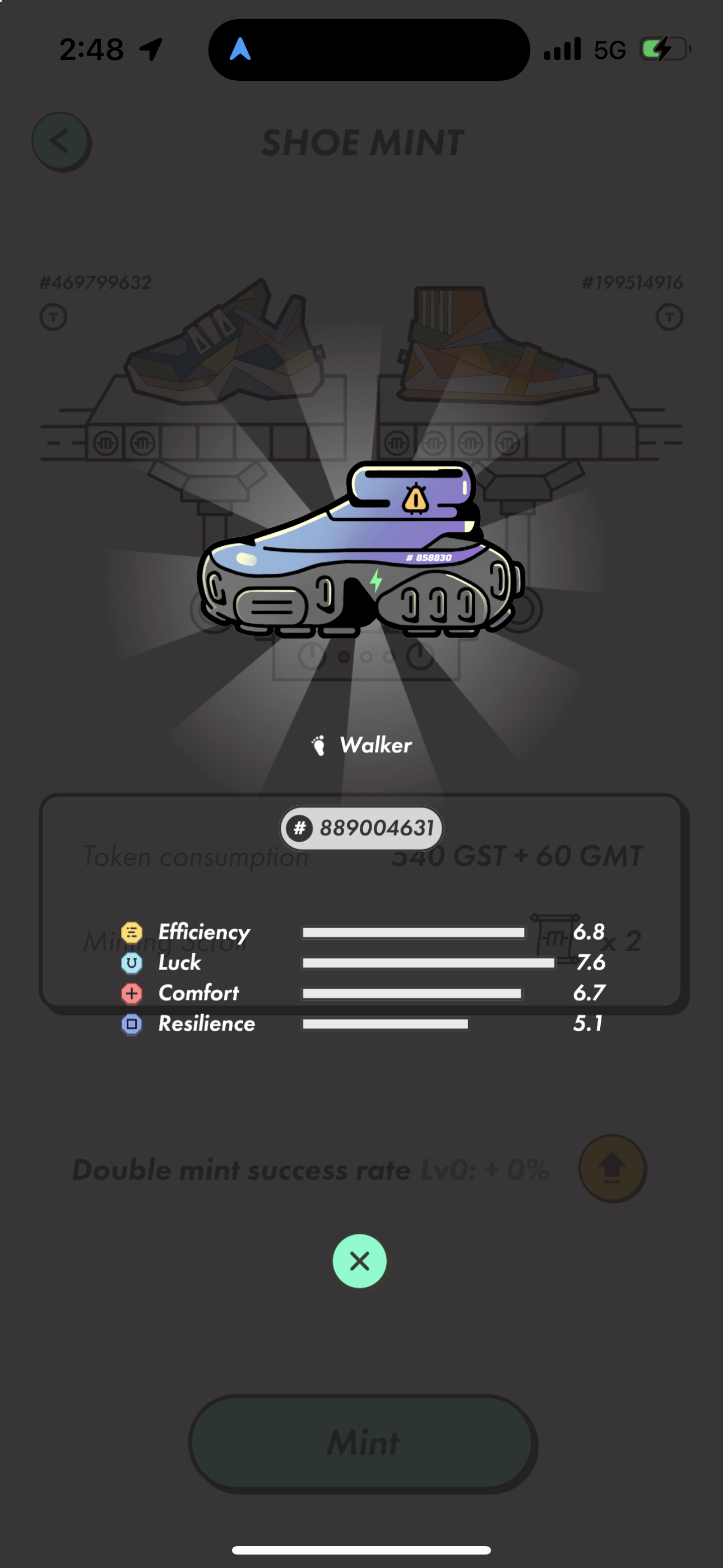Viewport: 723px width, 1568px height.
Task: Close the minted shoe popup
Action: coord(359,1261)
